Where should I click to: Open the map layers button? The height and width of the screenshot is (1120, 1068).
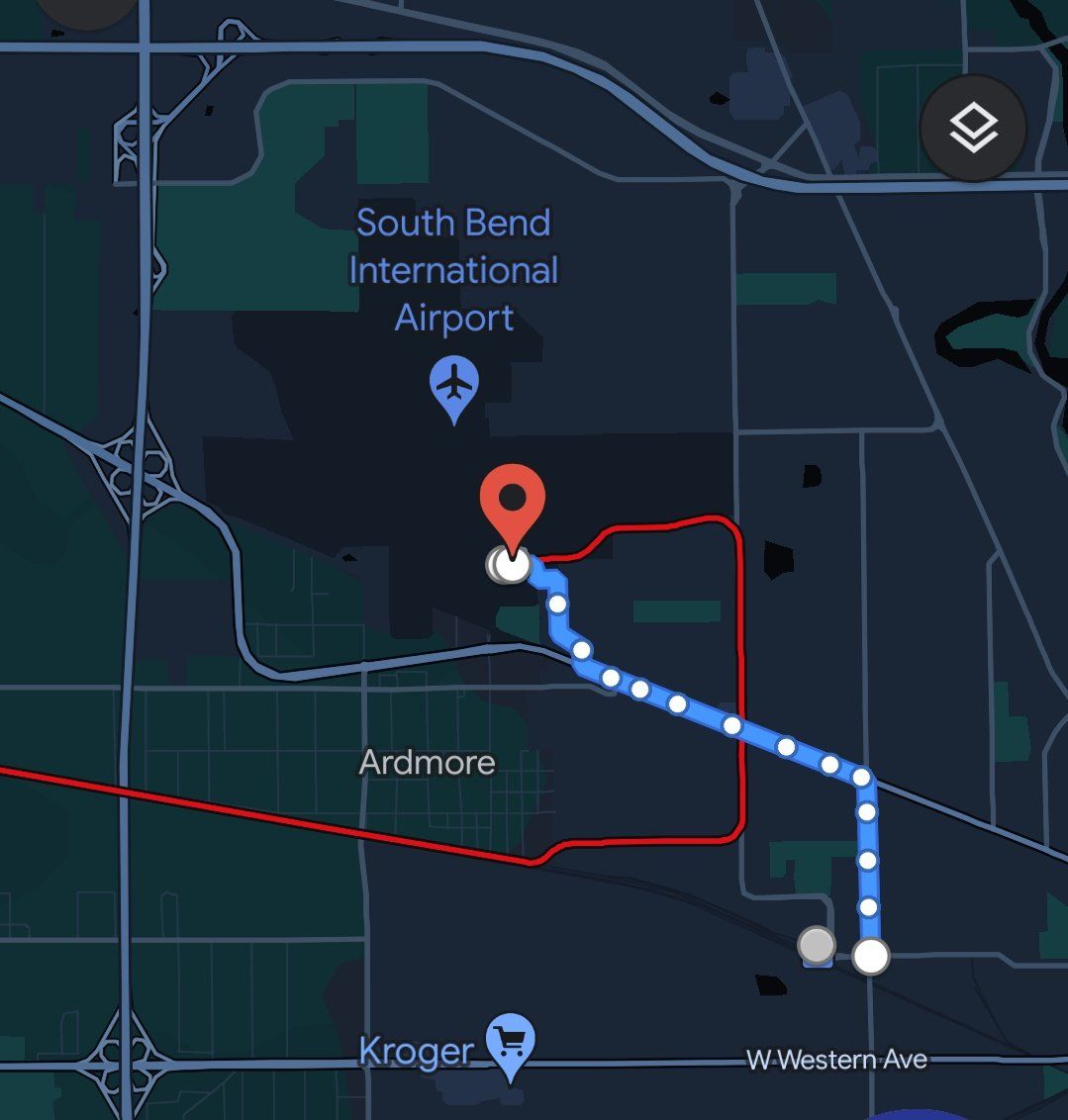(973, 128)
